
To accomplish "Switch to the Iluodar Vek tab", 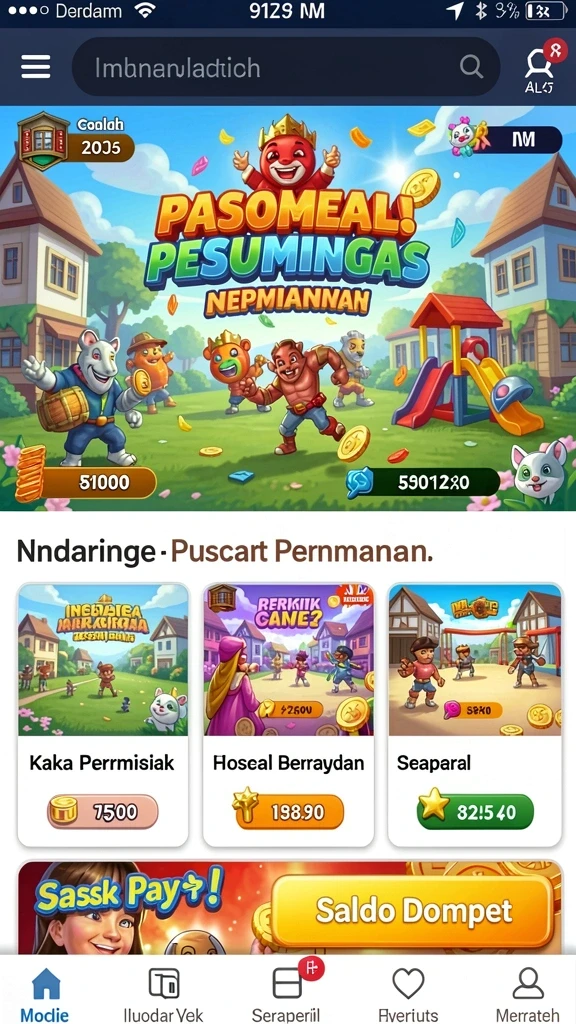I will 163,994.
